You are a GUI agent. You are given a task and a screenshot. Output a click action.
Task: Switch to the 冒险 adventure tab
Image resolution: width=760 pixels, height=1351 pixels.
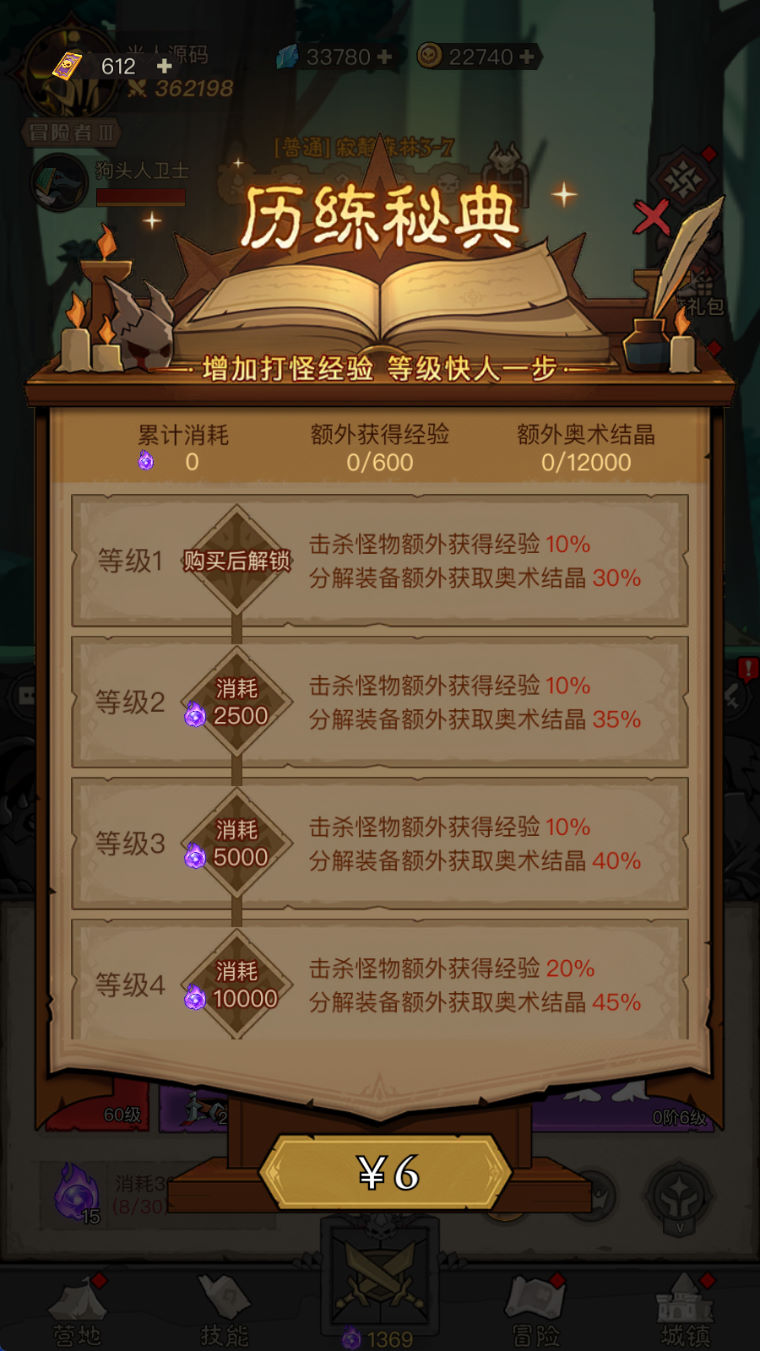click(535, 1310)
